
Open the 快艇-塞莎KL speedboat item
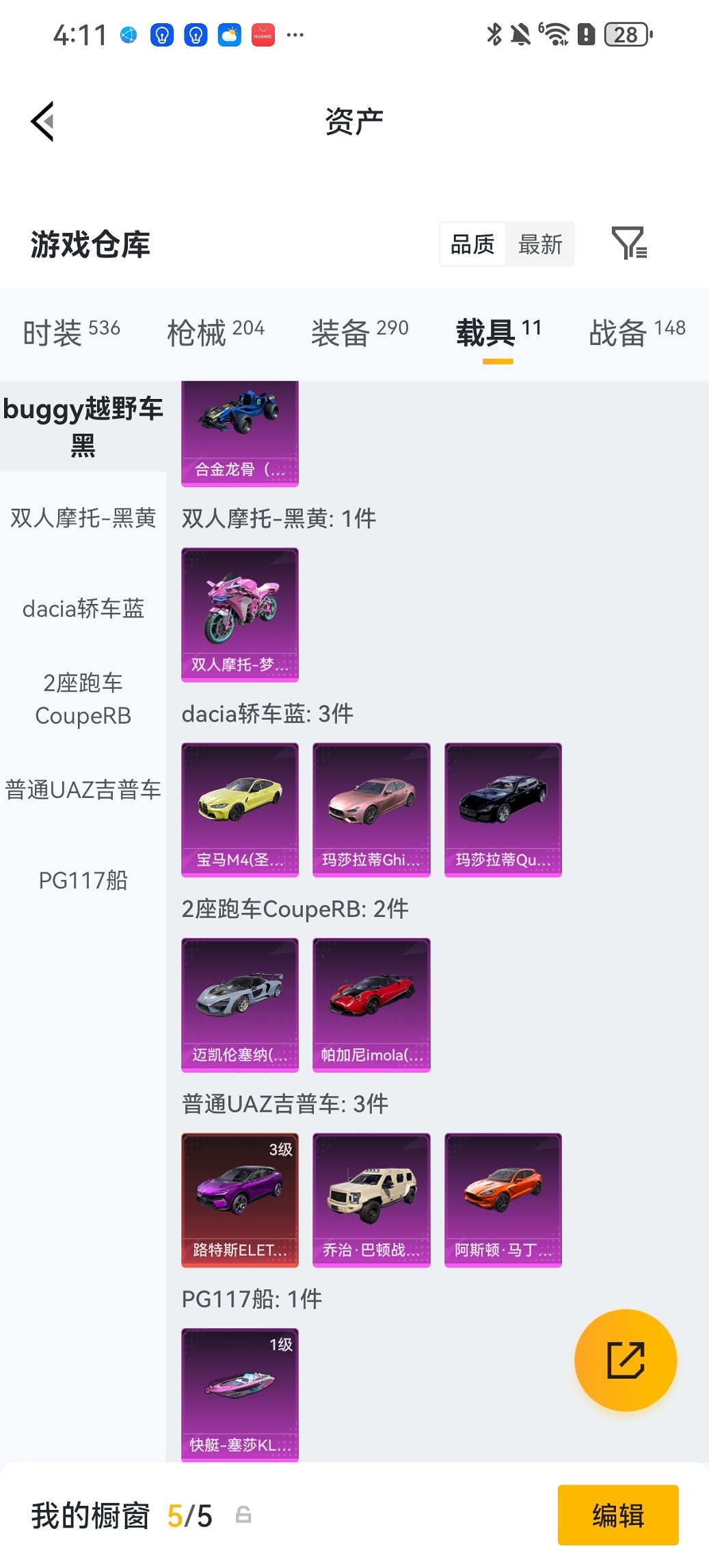pyautogui.click(x=240, y=1394)
